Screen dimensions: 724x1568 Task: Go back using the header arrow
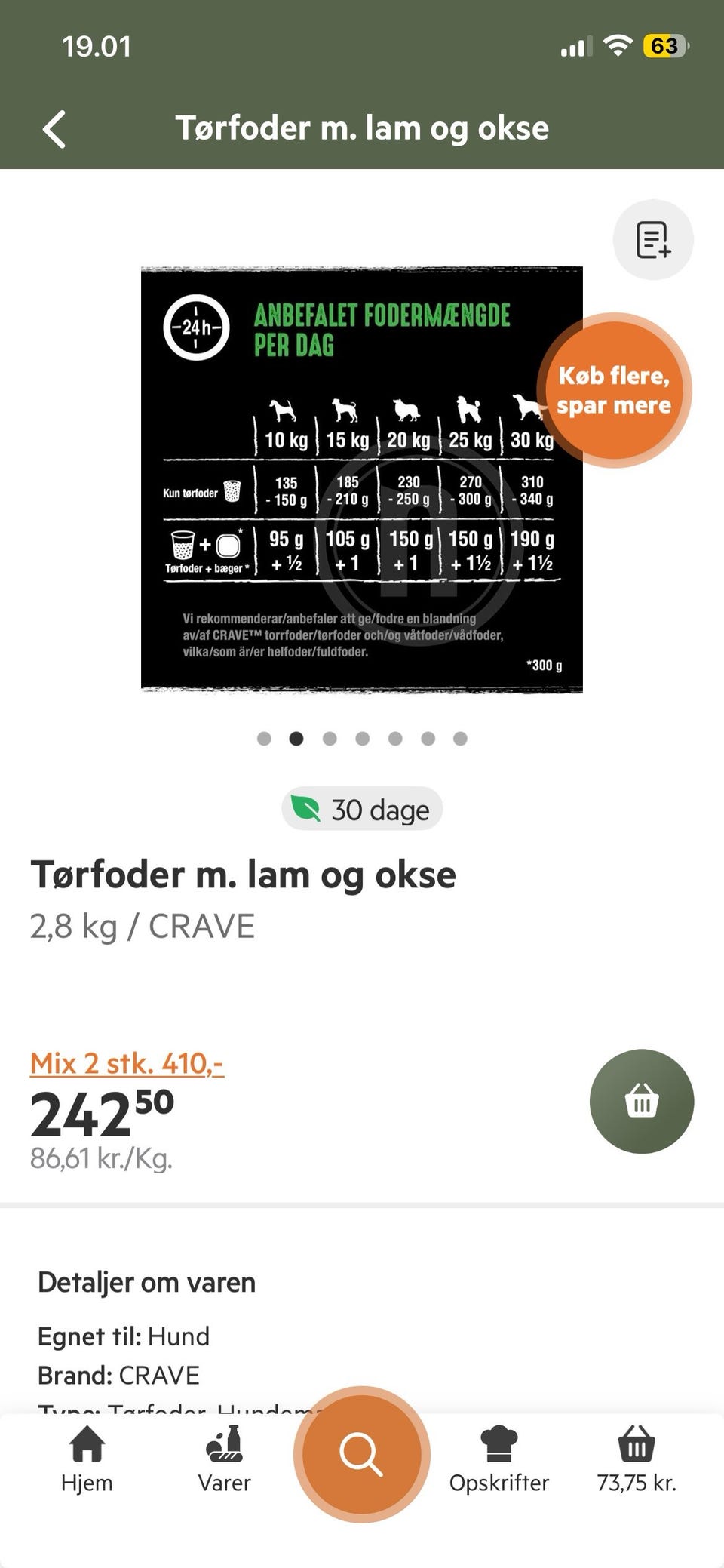pyautogui.click(x=54, y=129)
